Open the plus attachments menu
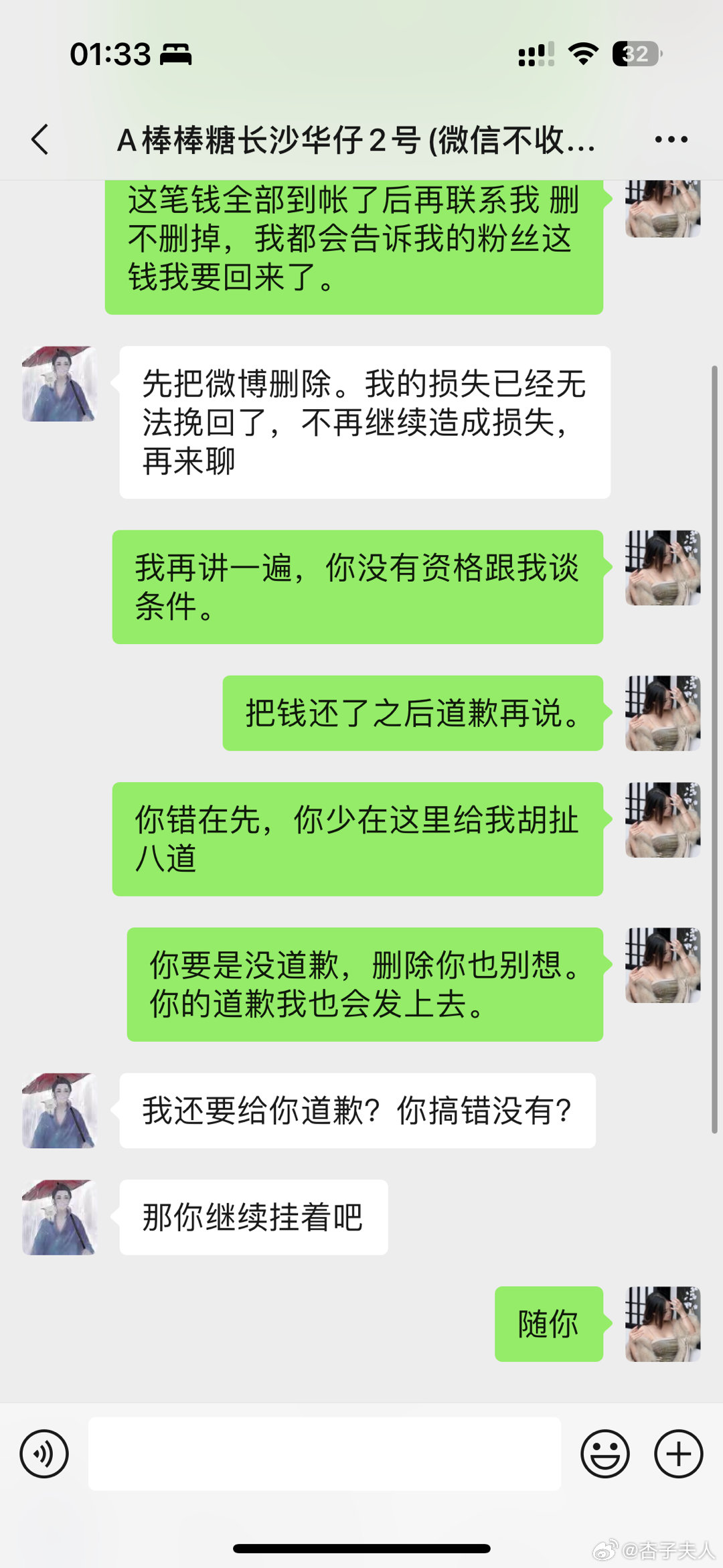Viewport: 723px width, 1568px height. tap(678, 1454)
